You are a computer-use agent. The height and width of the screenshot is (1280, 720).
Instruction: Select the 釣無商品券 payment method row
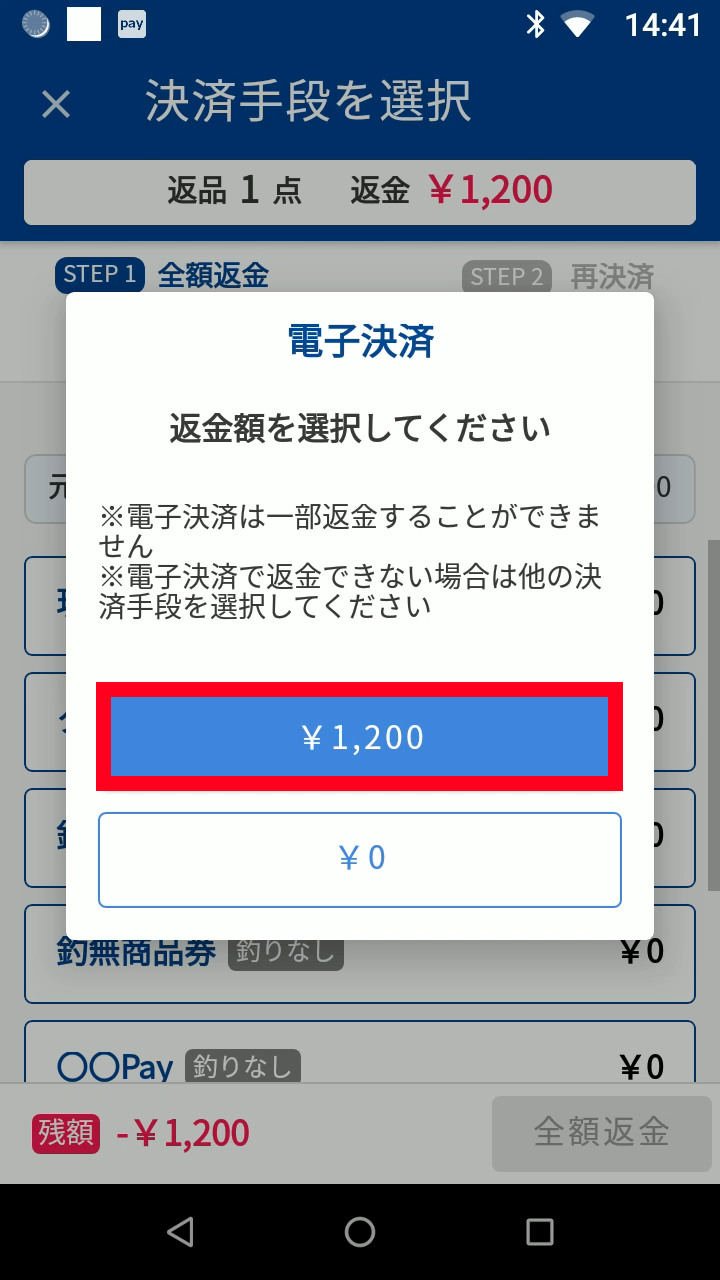click(360, 953)
